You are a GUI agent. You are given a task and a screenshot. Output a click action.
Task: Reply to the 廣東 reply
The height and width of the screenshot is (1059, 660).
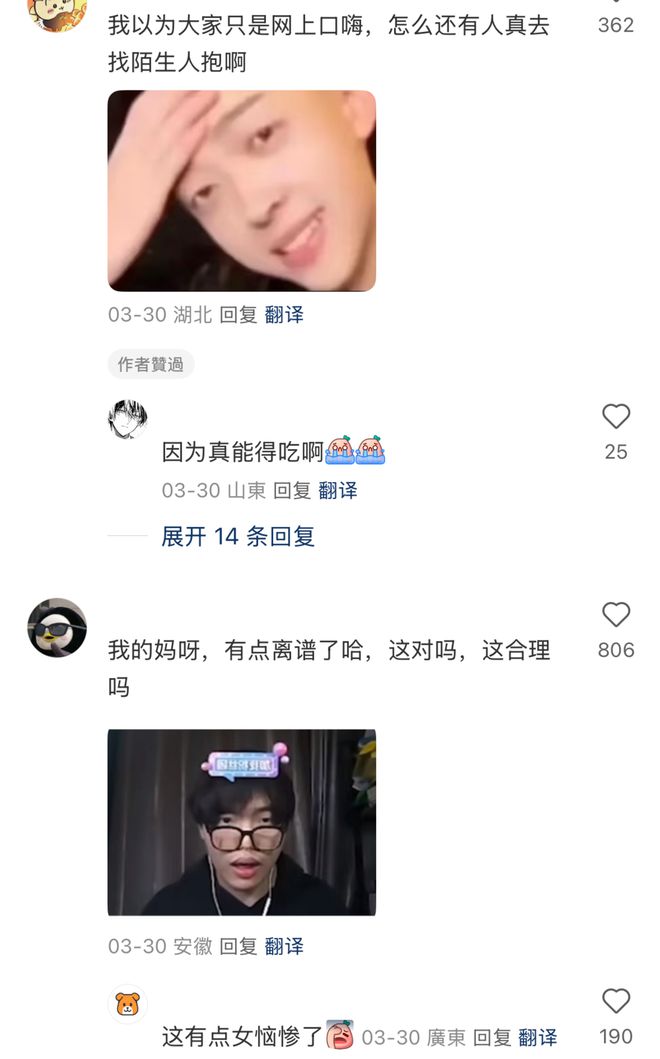tap(491, 1037)
